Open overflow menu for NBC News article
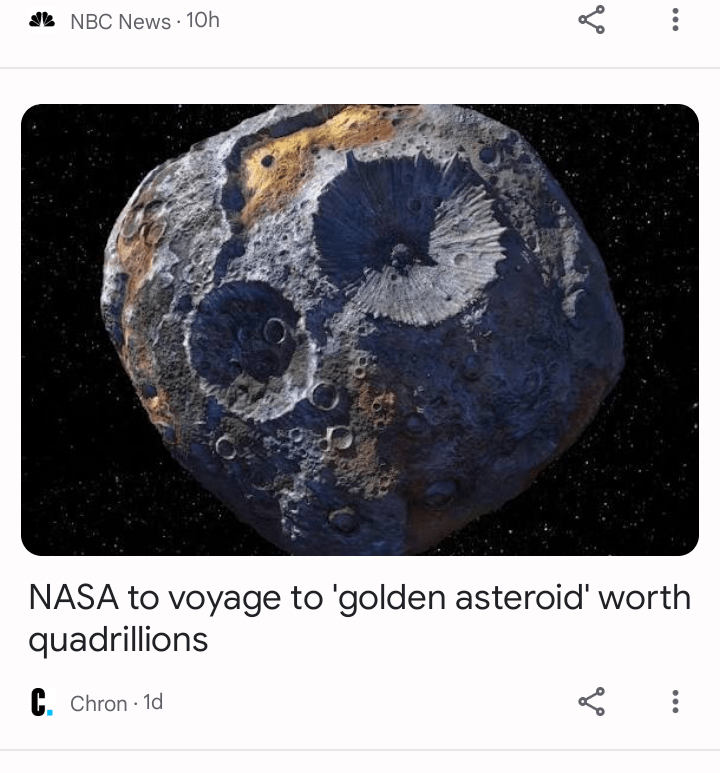The image size is (720, 773). tap(676, 20)
